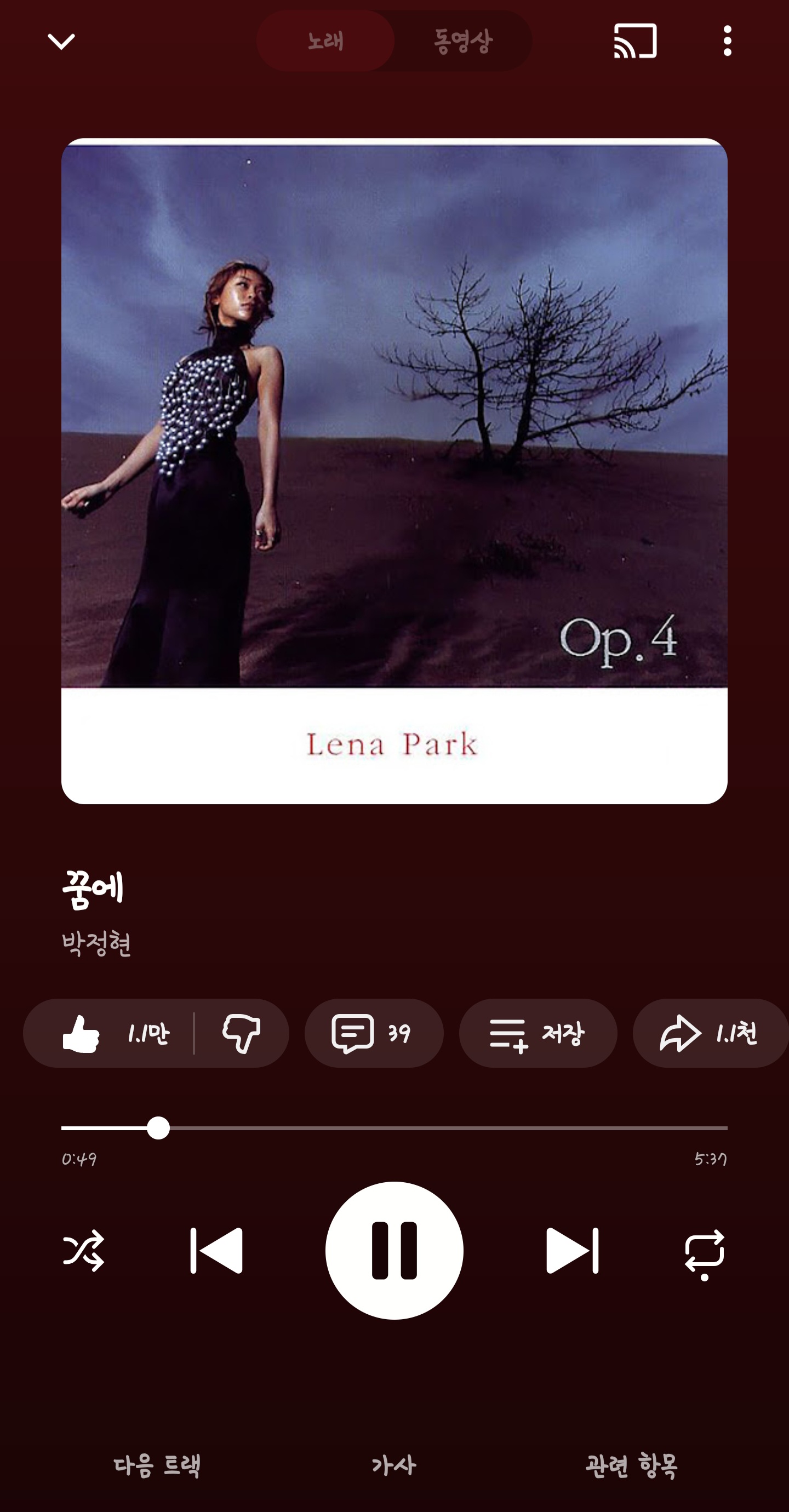Open artist page for 박정현
789x1512 pixels.
(97, 944)
